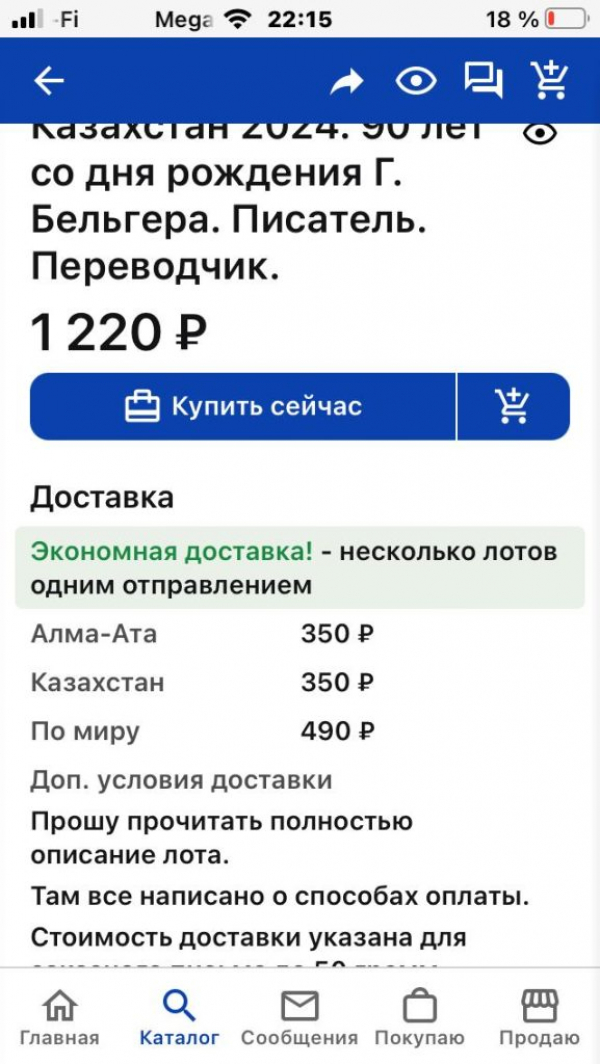600x1064 pixels.
Task: Tap the eye icon in the top bar
Action: [x=416, y=81]
